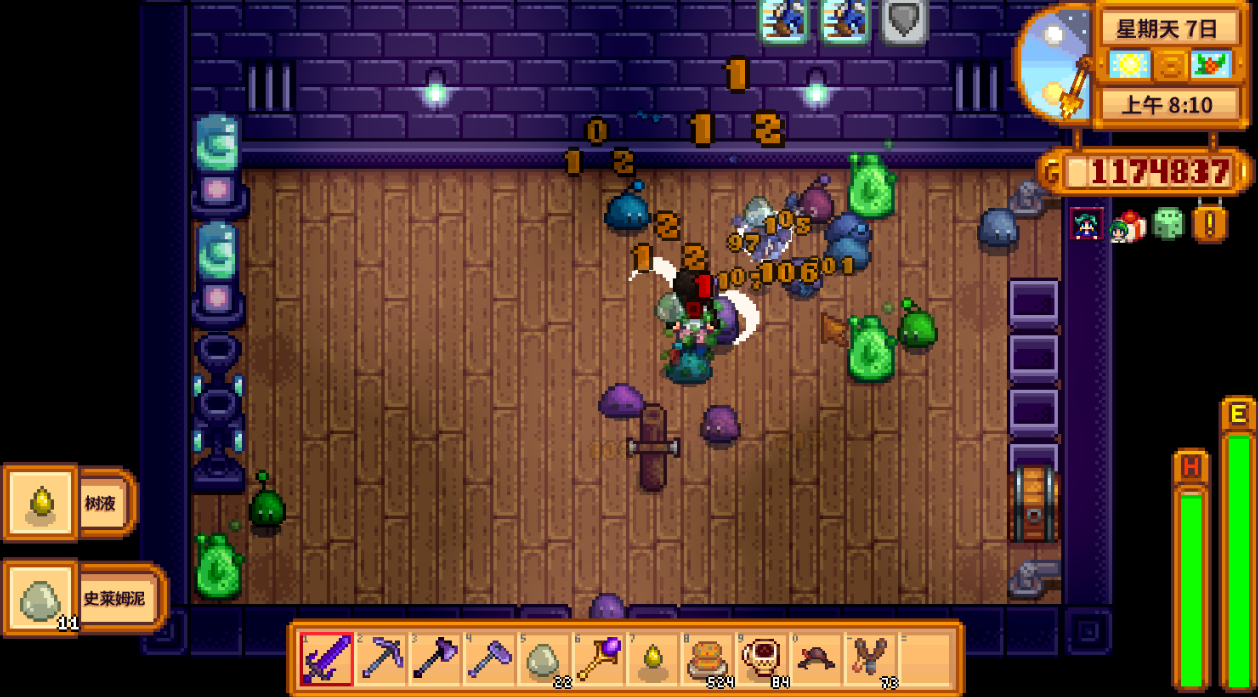Viewport: 1258px width, 697px height.
Task: Select the slingshot with 73 ammo
Action: pos(868,659)
